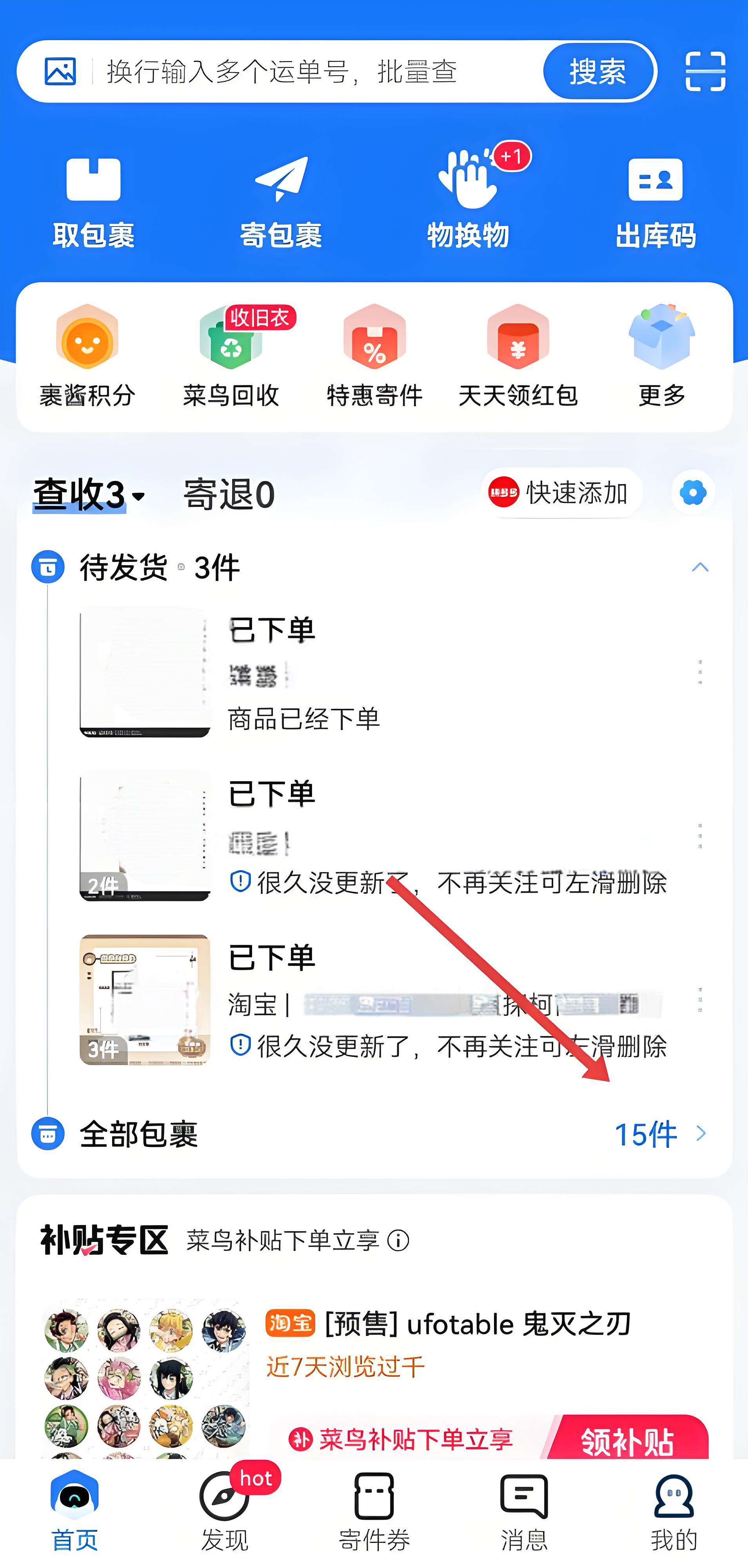Open the image upload icon in search bar
This screenshot has width=748, height=1568.
60,72
